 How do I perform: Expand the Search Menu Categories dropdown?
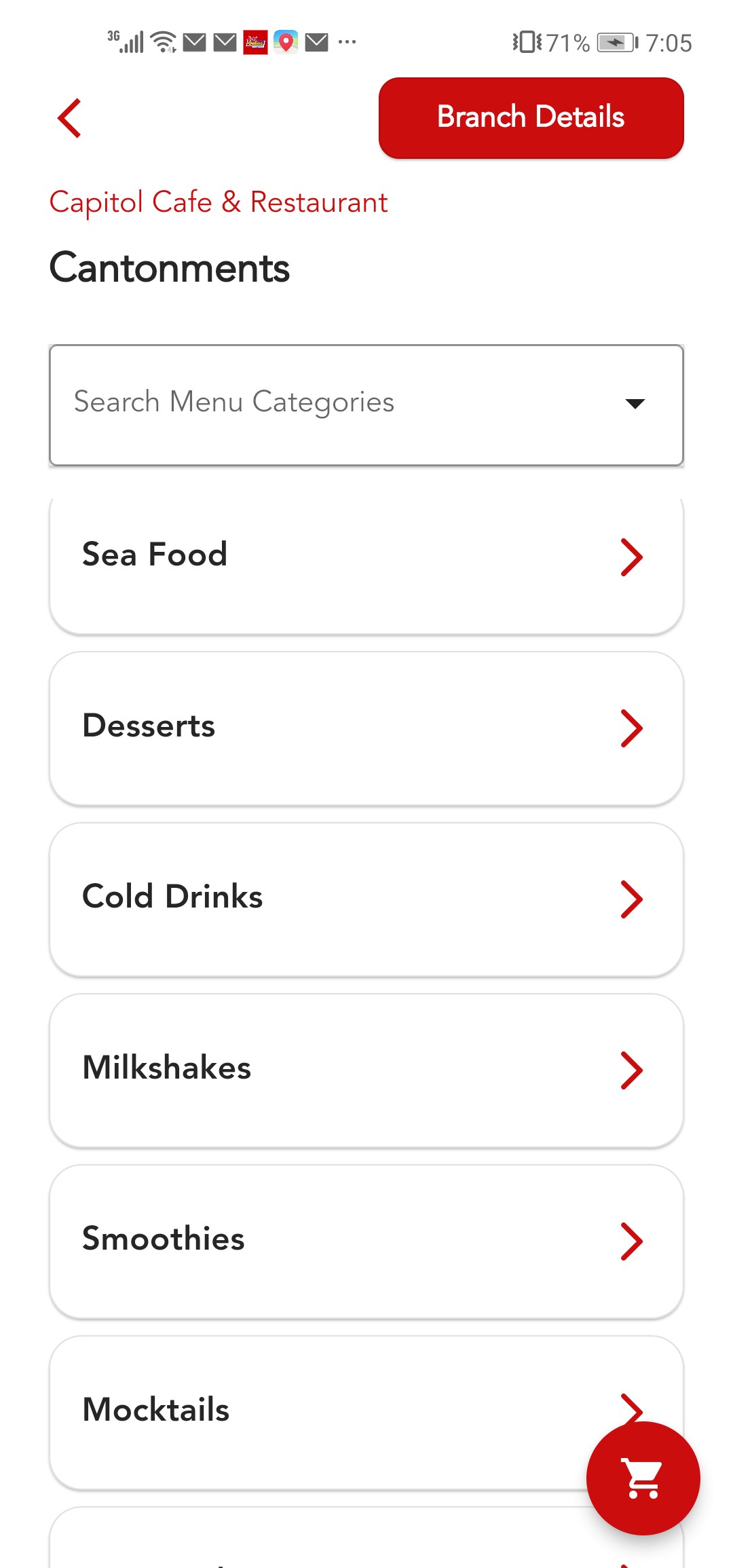tap(366, 405)
